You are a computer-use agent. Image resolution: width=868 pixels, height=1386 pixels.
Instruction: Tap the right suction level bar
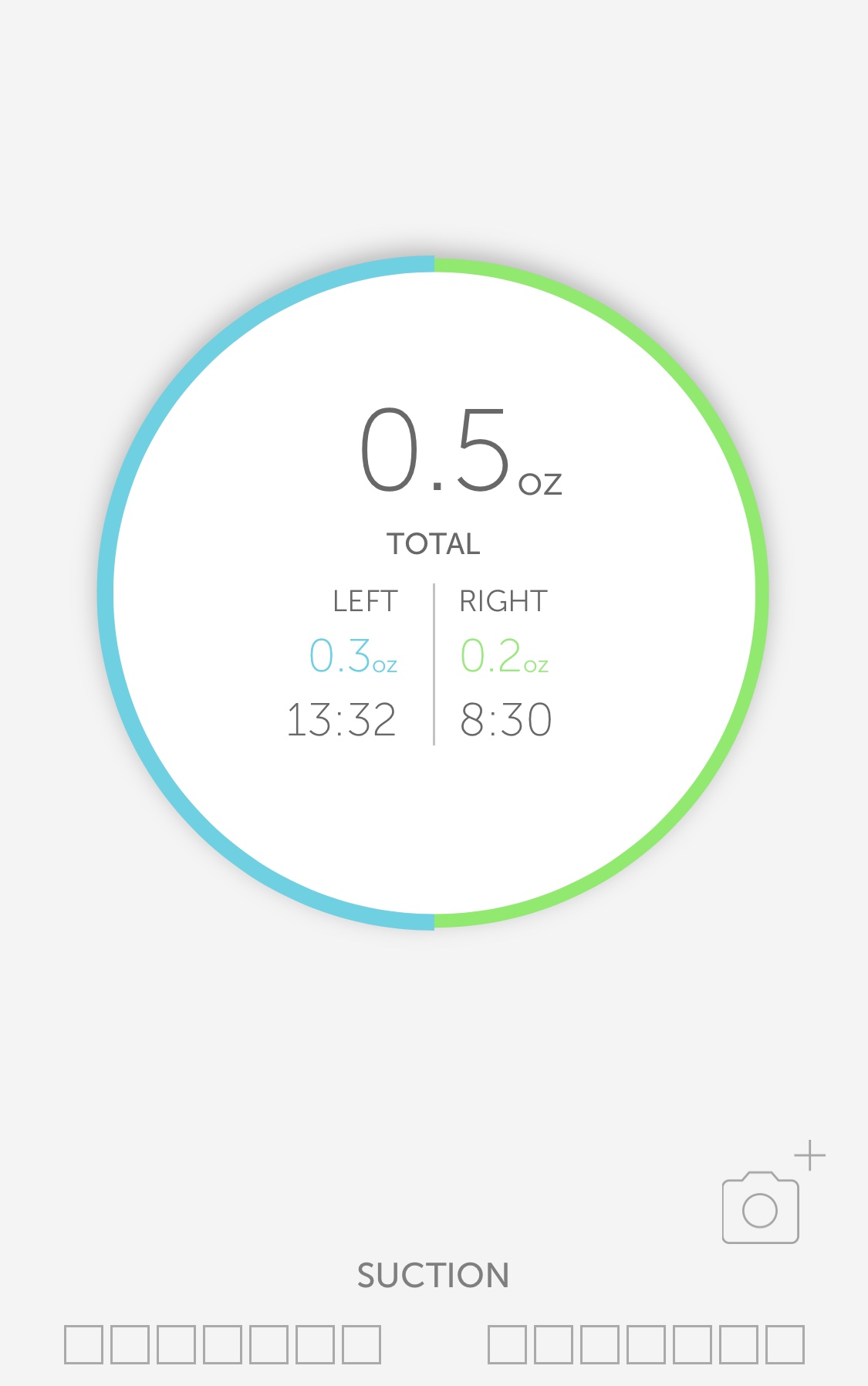click(x=646, y=1344)
